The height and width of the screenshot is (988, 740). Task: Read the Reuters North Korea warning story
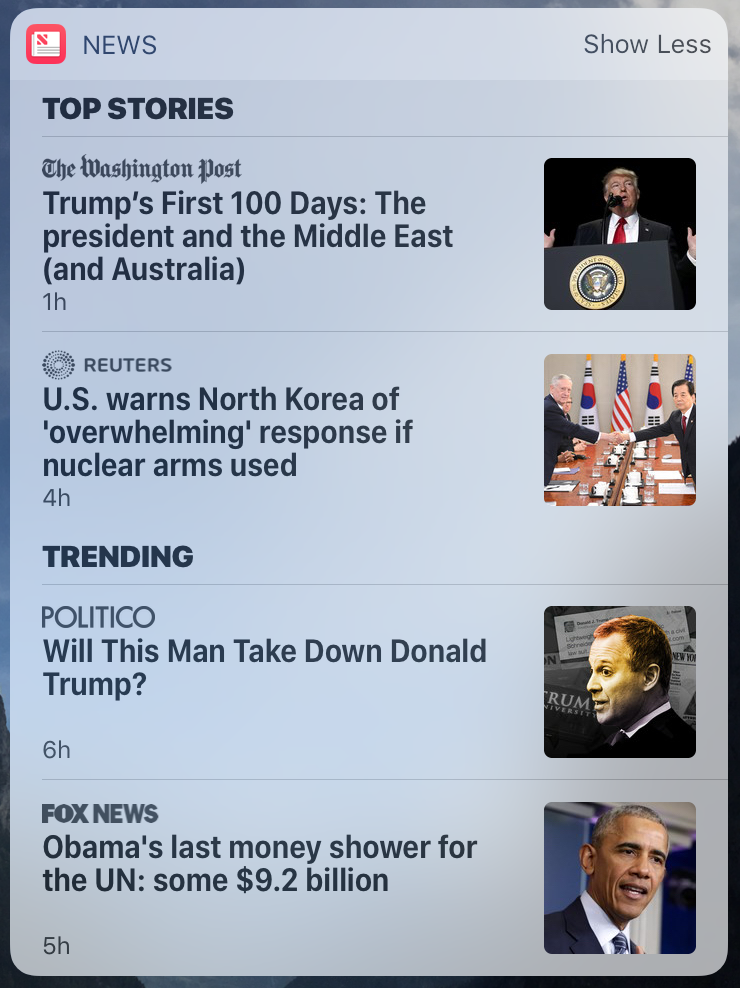tap(228, 432)
